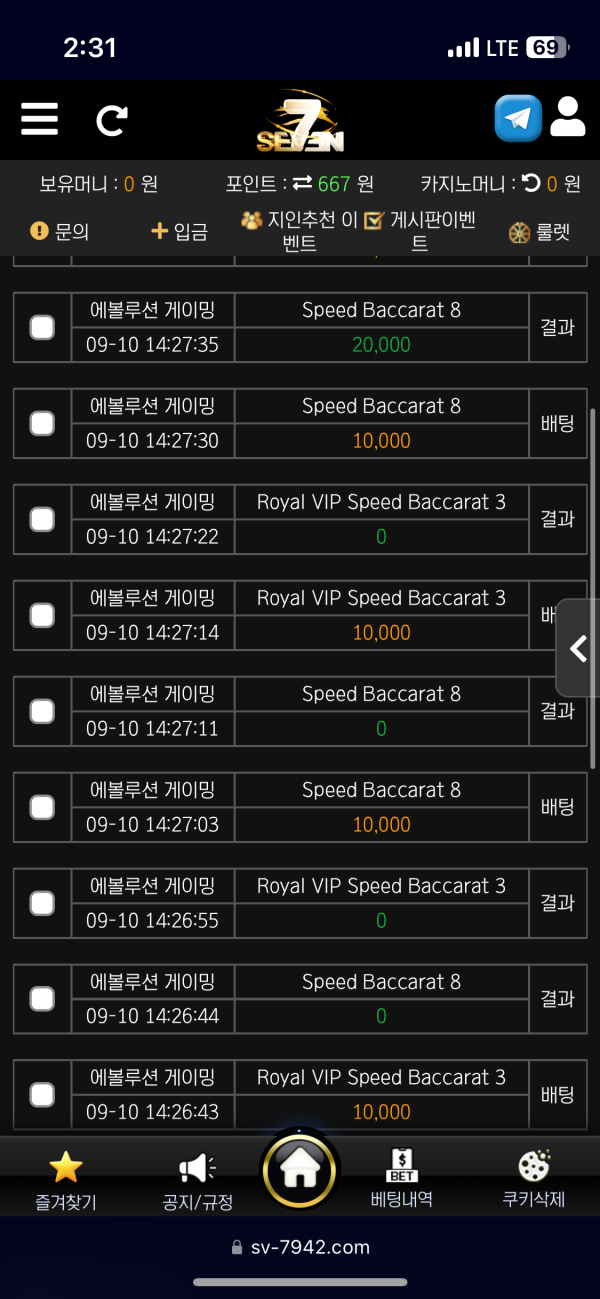
Task: Select the checkbox for the 14:27:30 bet
Action: click(x=42, y=423)
